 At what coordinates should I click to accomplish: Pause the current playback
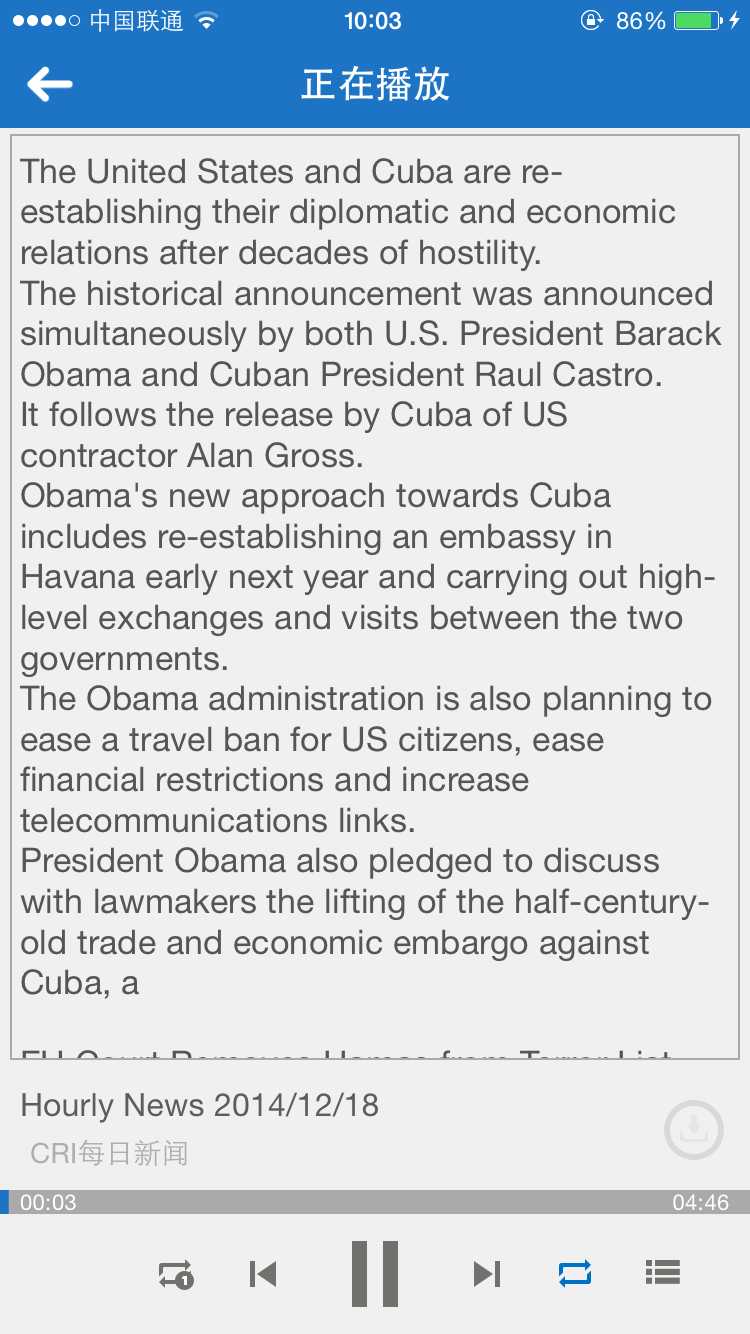(x=375, y=1273)
